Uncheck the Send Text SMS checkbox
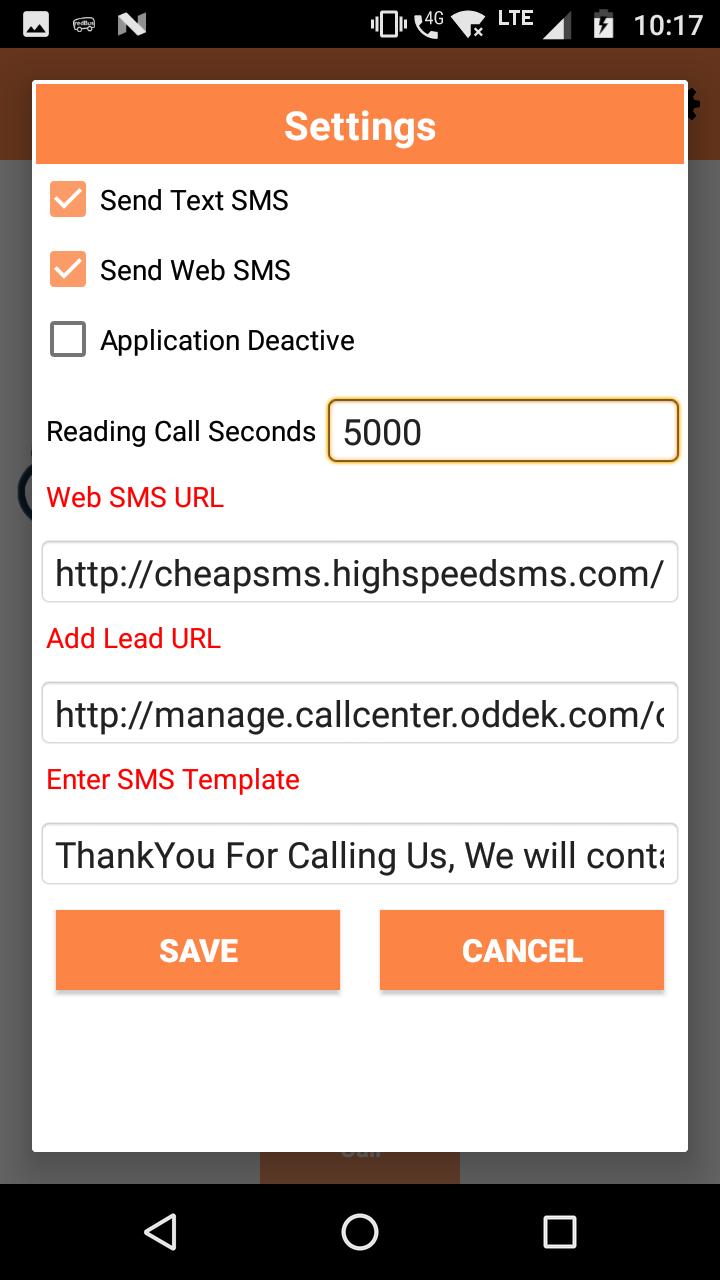The image size is (720, 1280). 68,200
